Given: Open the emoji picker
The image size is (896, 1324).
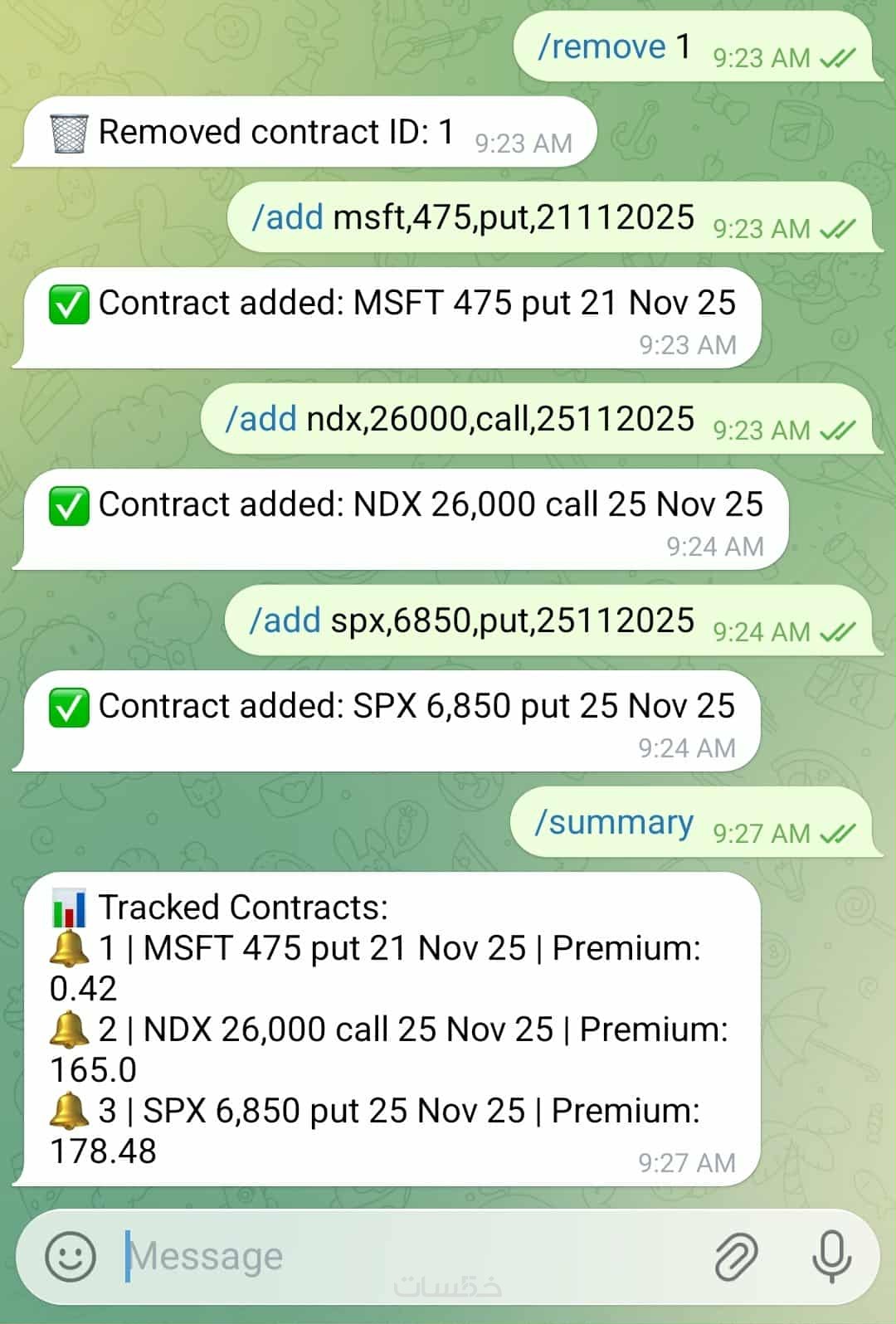Looking at the screenshot, I should pos(71,1256).
